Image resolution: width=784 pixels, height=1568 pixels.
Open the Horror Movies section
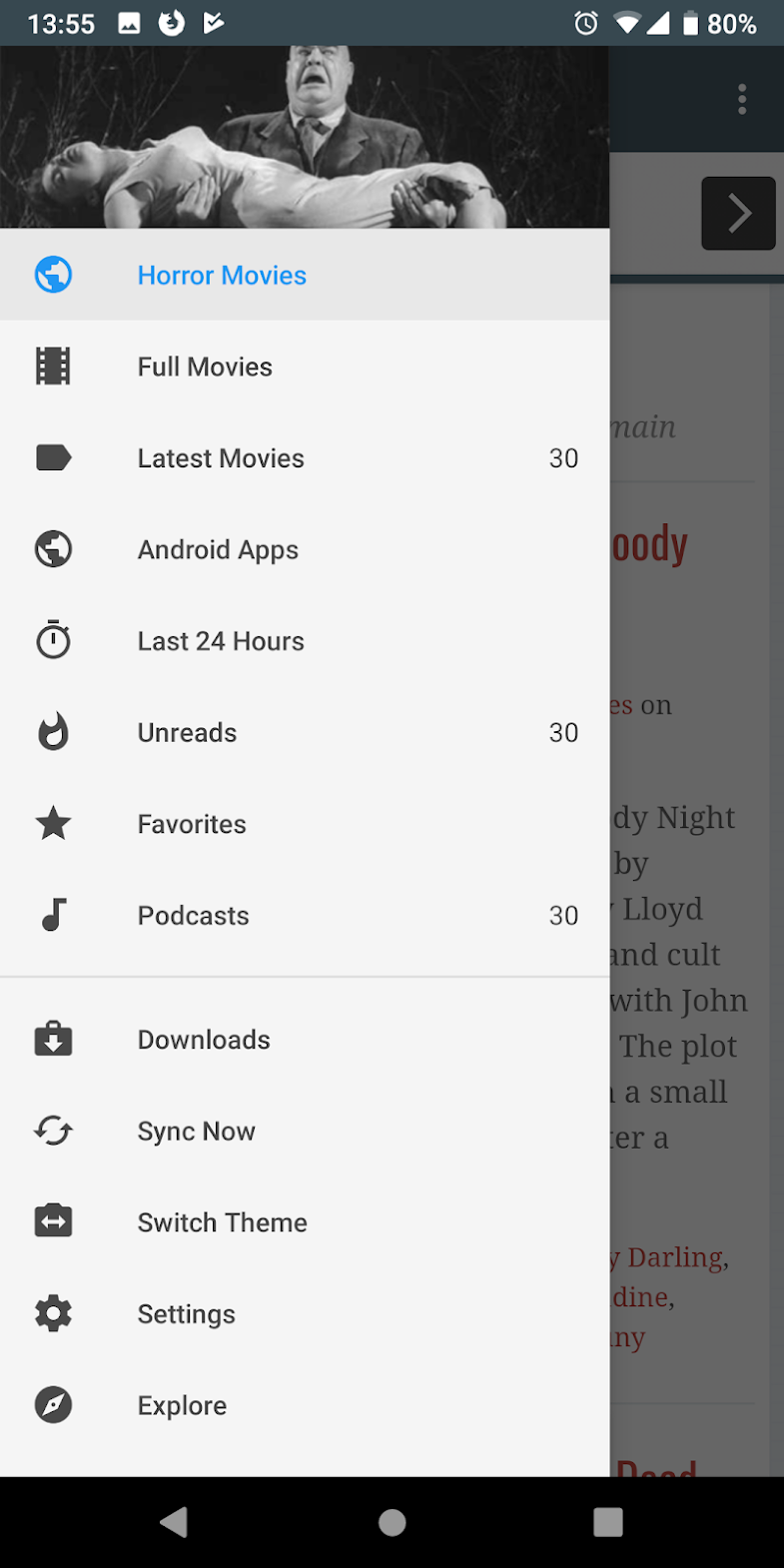point(222,276)
